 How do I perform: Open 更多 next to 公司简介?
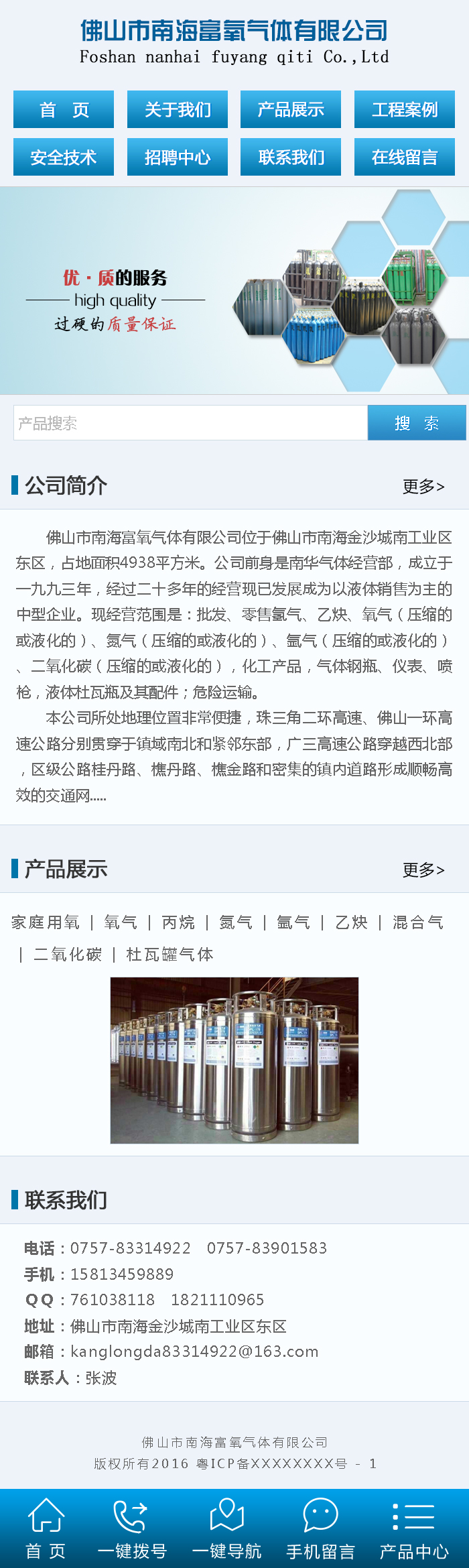(x=423, y=487)
